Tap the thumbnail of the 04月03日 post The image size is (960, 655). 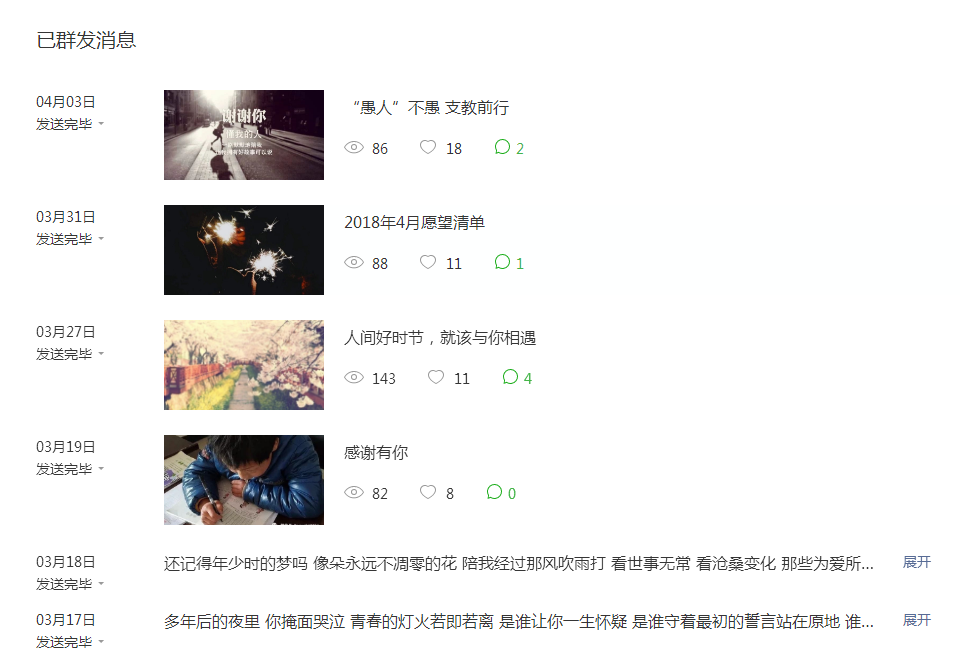(244, 135)
